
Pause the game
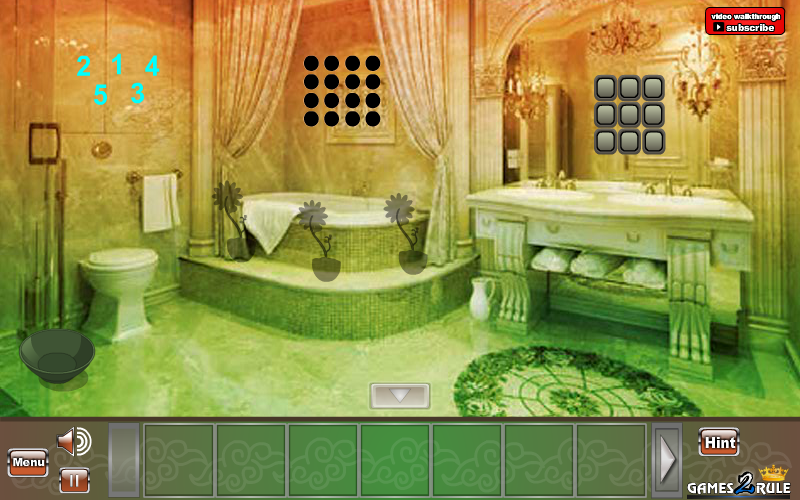tap(74, 479)
